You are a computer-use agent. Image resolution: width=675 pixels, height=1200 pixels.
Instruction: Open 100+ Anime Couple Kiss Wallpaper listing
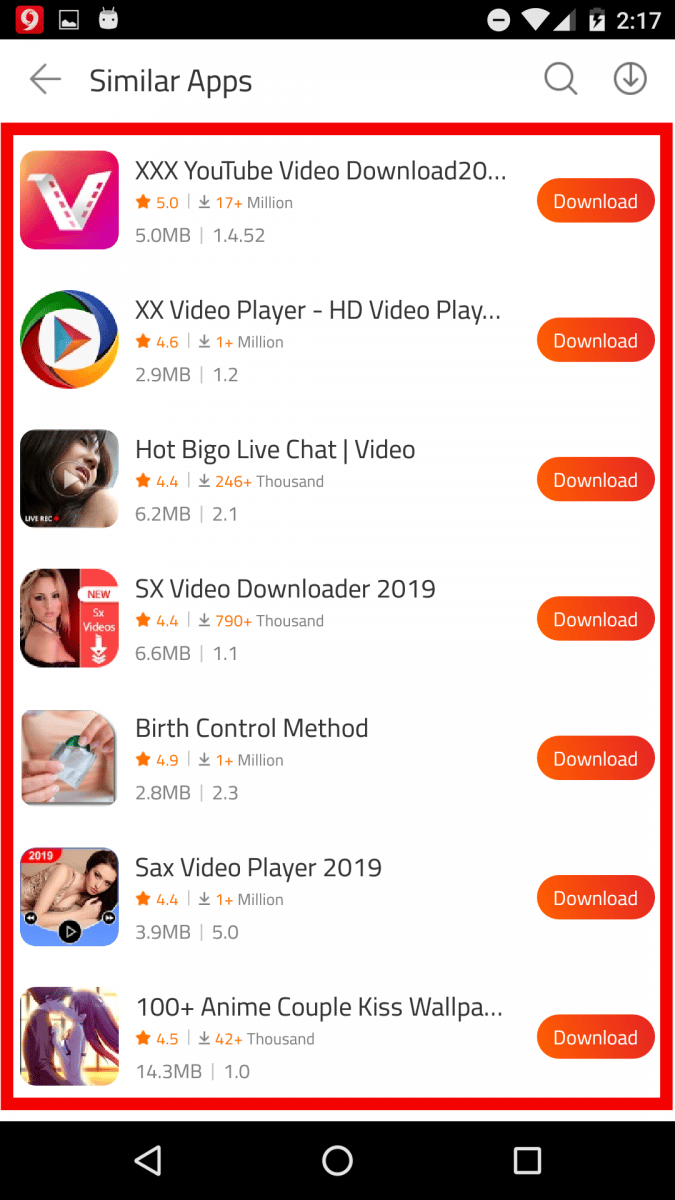click(318, 1007)
